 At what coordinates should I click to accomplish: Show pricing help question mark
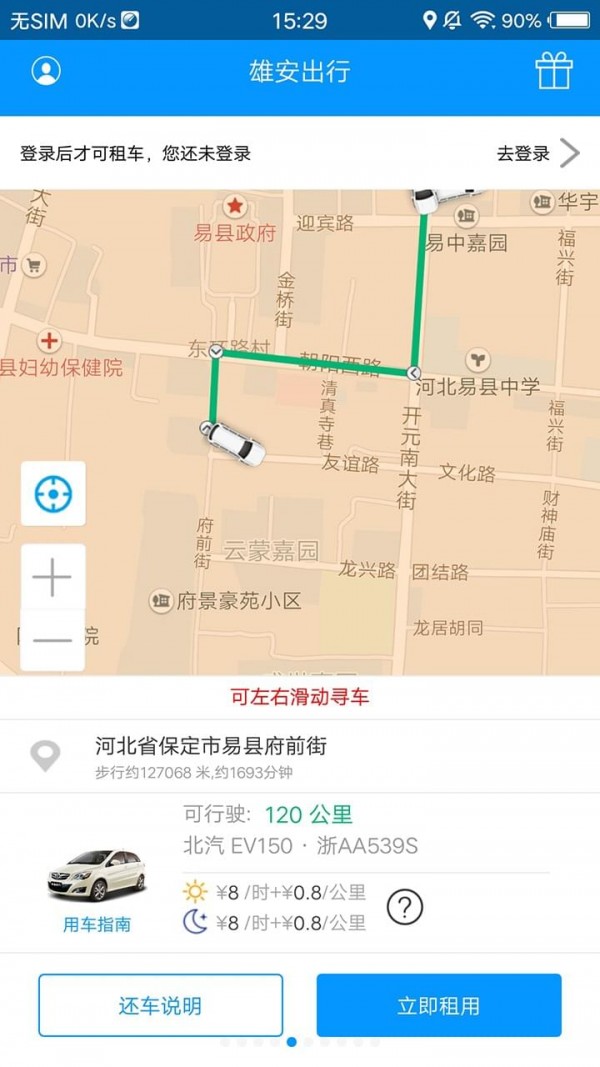405,907
